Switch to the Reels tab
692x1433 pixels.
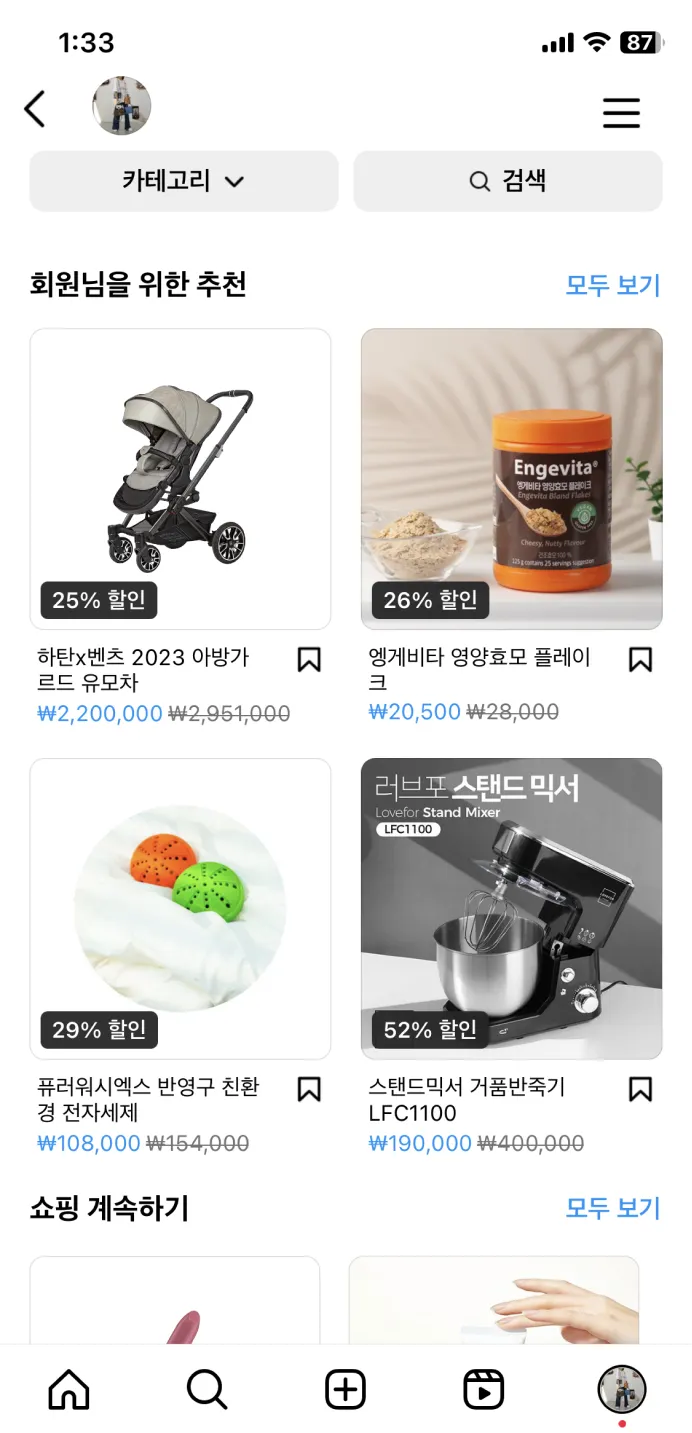click(x=483, y=1390)
